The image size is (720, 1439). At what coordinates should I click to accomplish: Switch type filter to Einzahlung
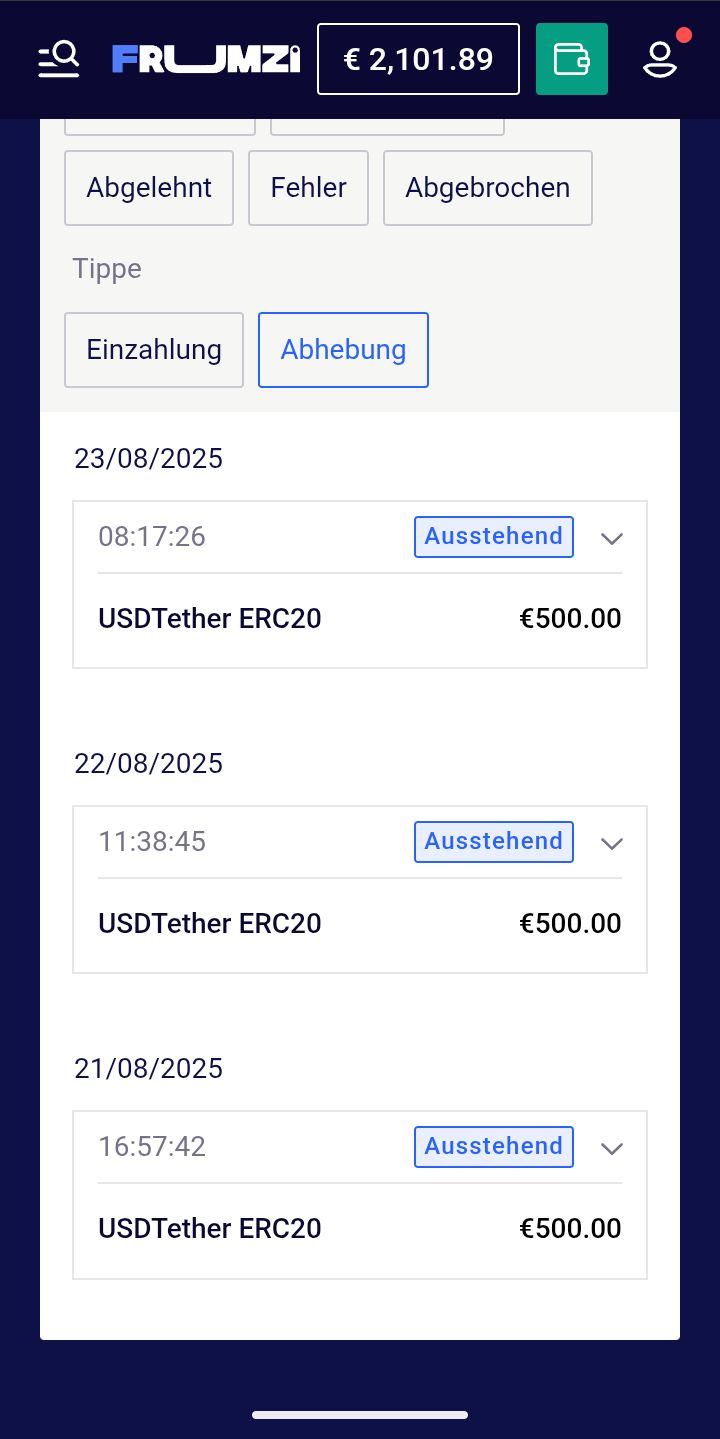click(x=154, y=350)
